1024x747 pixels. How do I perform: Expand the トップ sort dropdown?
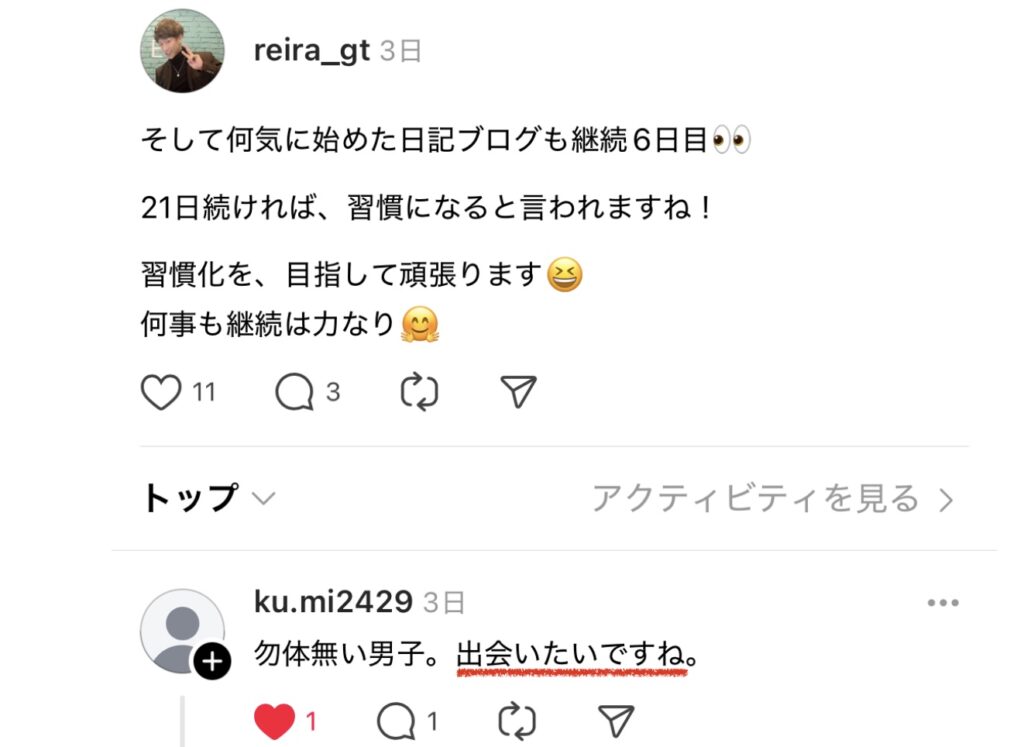(x=208, y=498)
